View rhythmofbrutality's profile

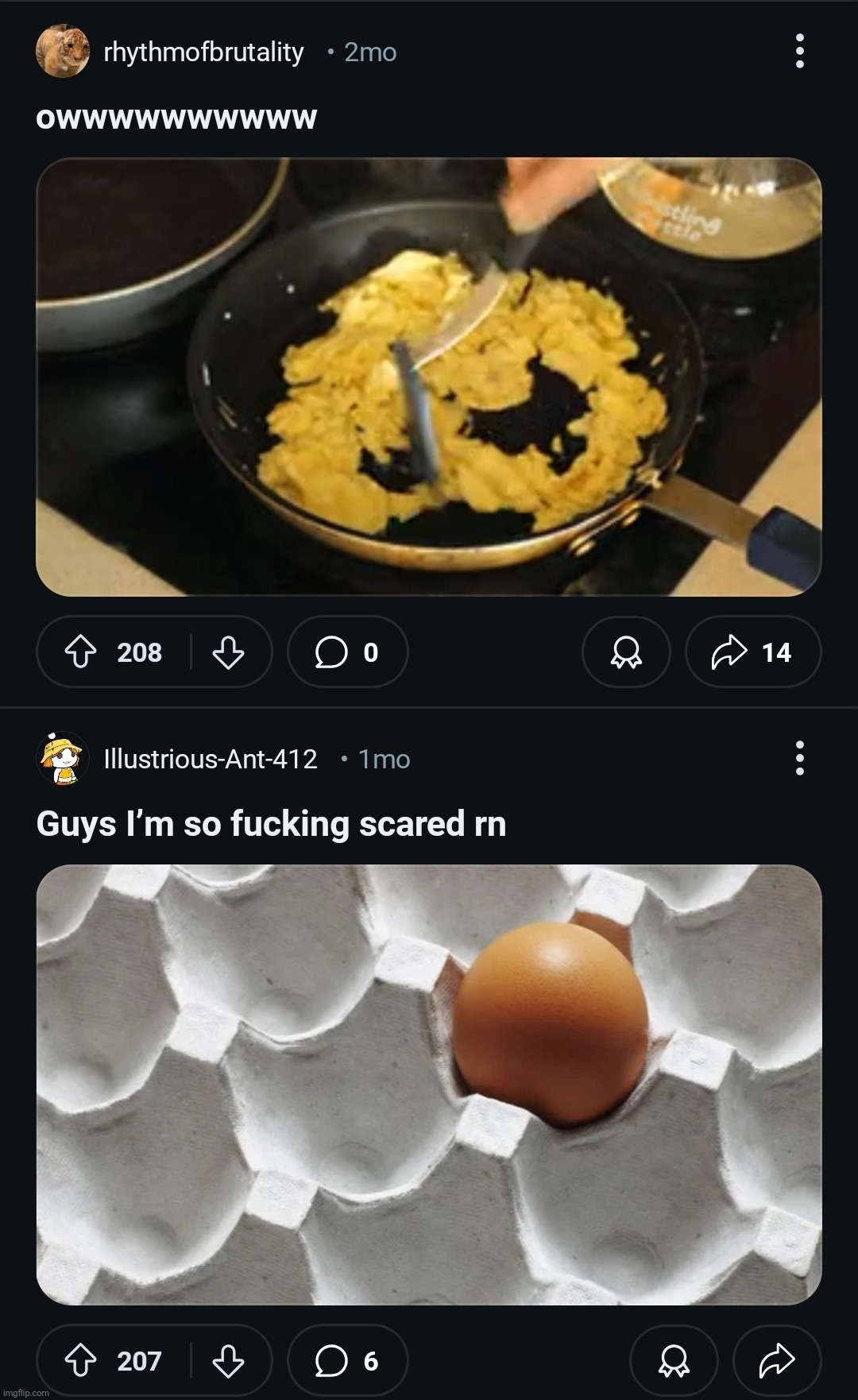coord(203,52)
